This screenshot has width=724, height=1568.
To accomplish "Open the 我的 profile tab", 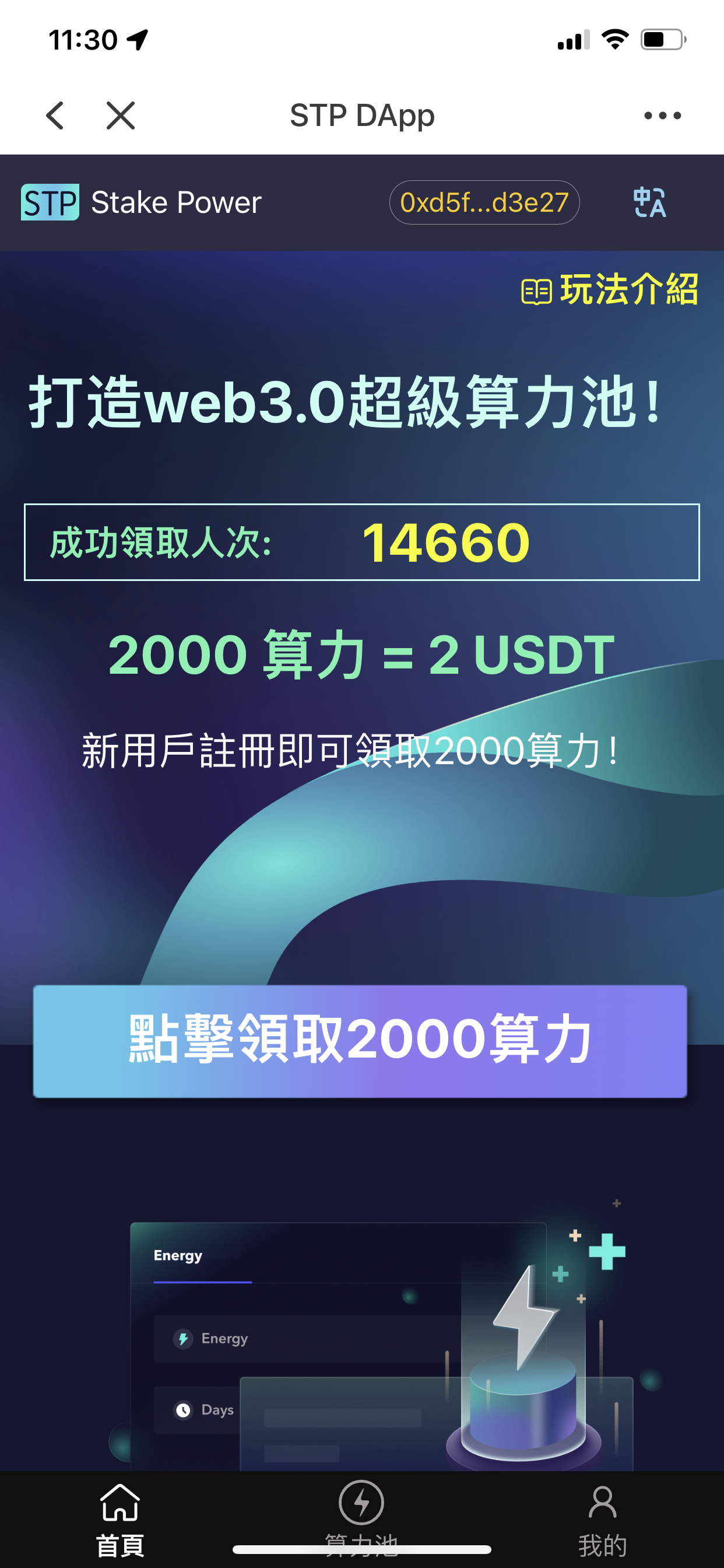I will tap(602, 1520).
